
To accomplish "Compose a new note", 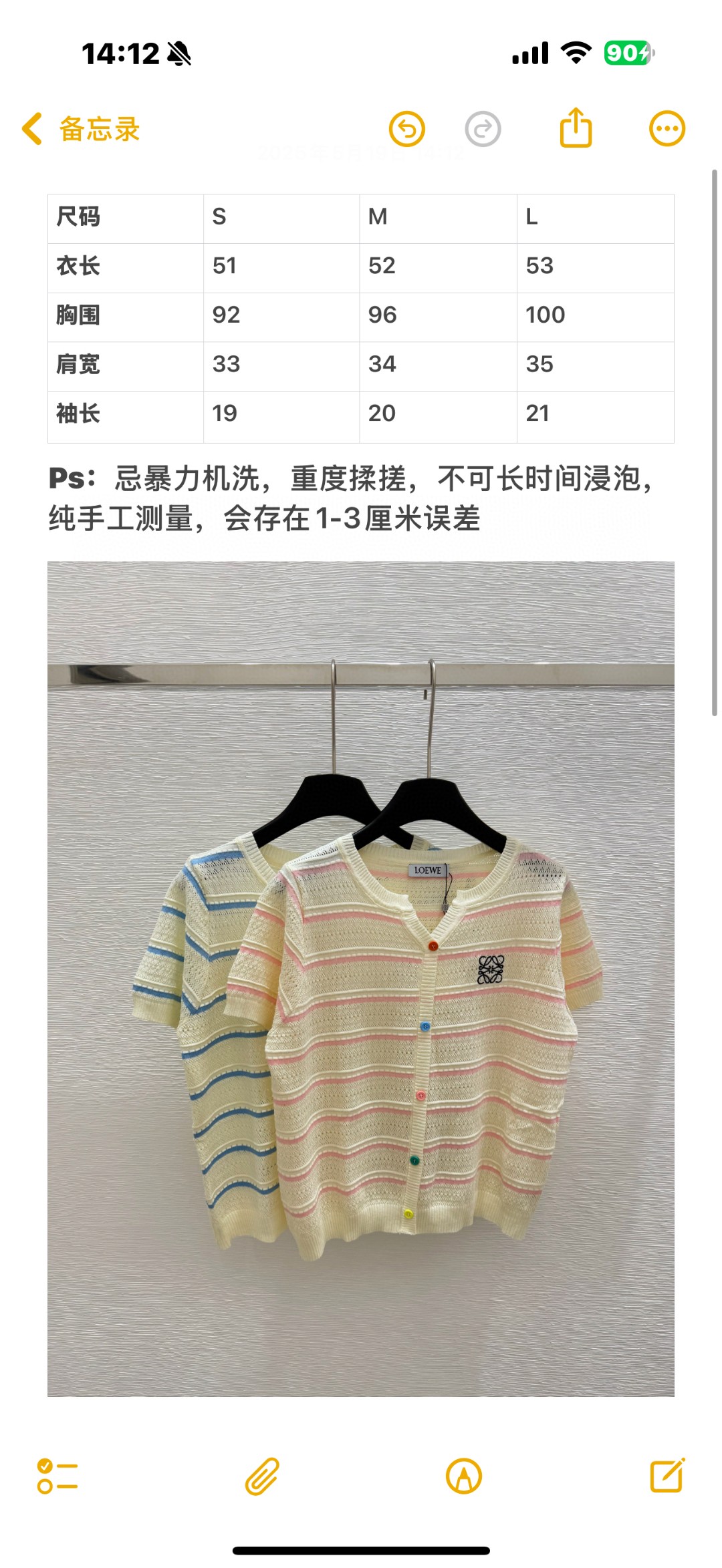I will click(667, 1476).
